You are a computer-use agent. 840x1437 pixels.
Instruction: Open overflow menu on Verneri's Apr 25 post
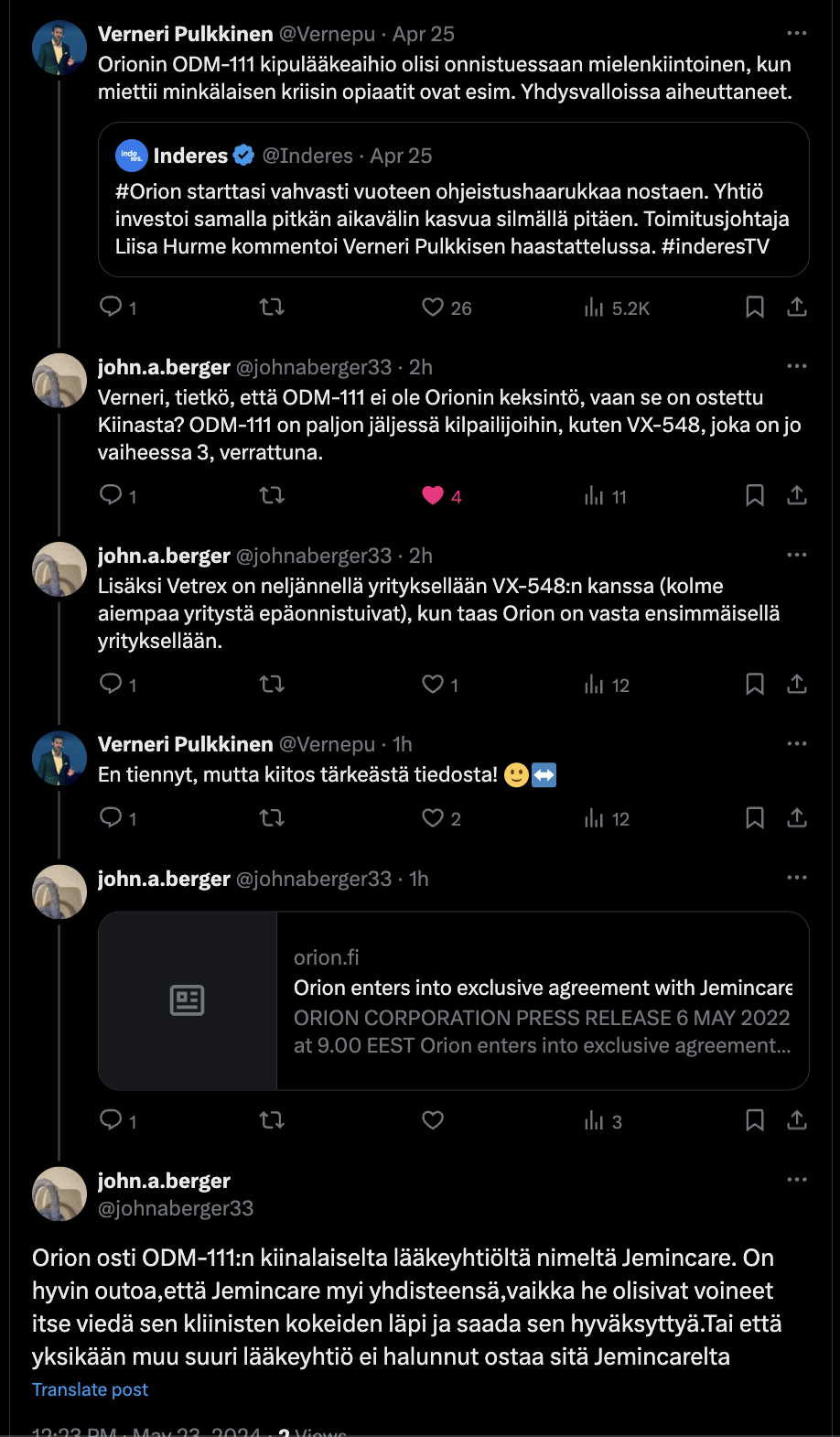[796, 34]
